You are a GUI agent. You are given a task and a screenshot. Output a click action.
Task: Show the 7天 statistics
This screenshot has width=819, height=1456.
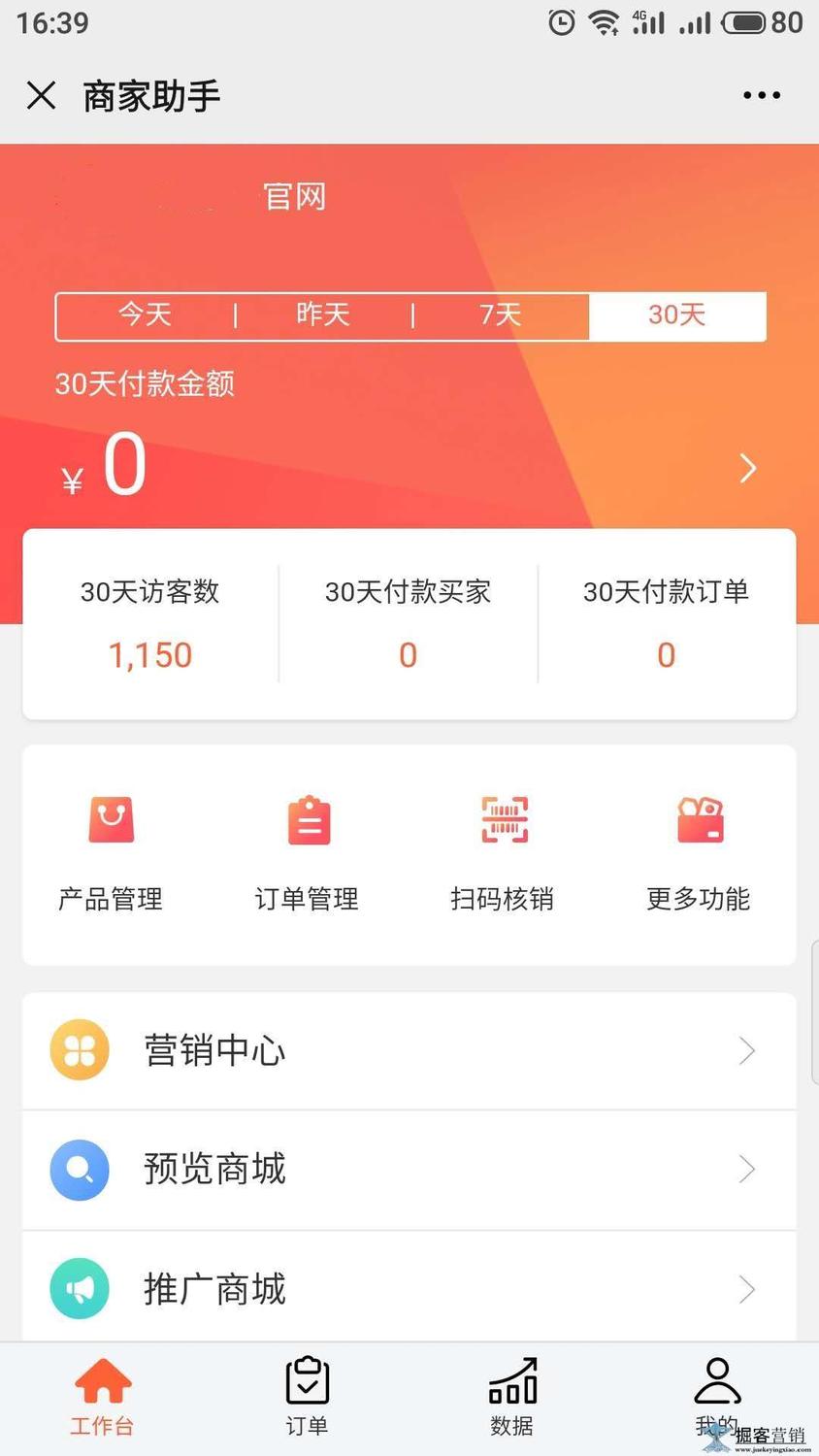point(501,315)
